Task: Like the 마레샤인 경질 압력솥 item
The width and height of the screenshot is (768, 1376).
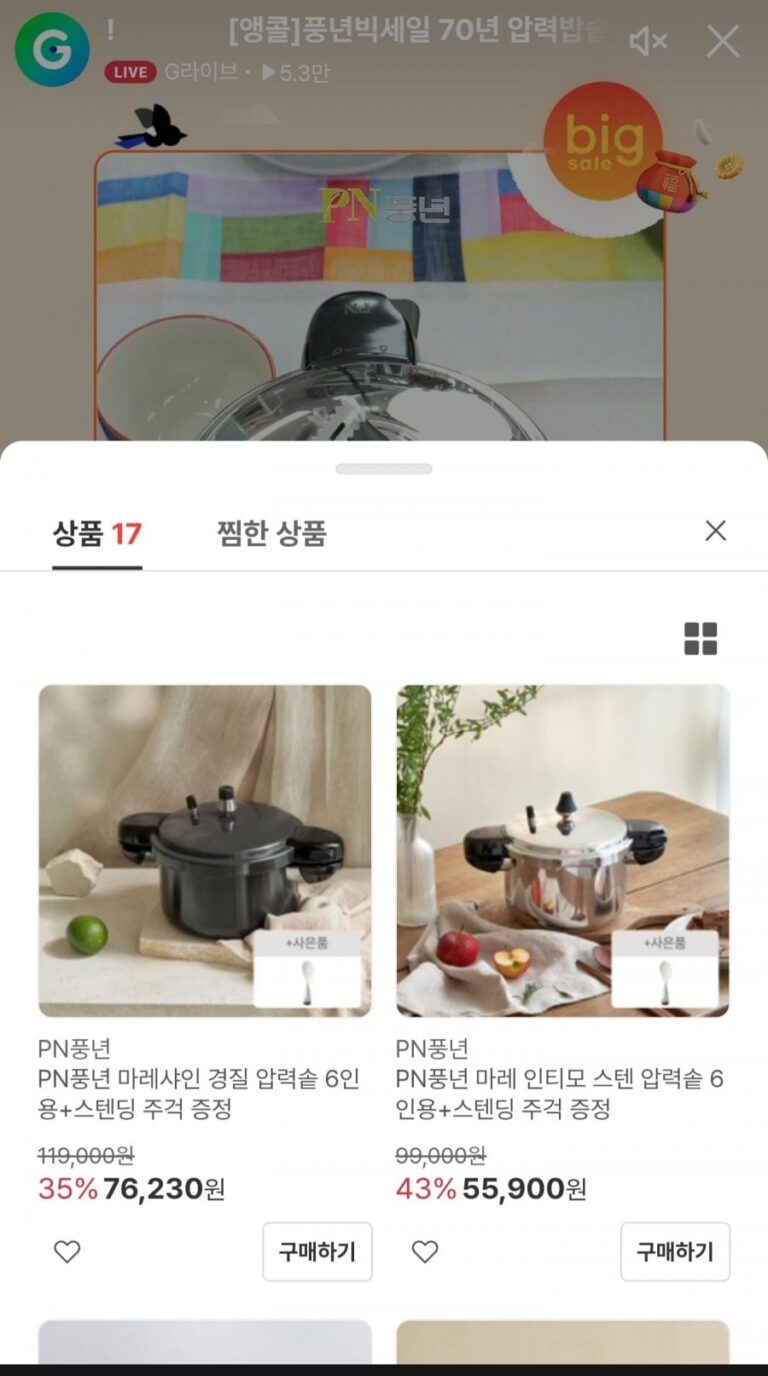Action: [67, 1252]
